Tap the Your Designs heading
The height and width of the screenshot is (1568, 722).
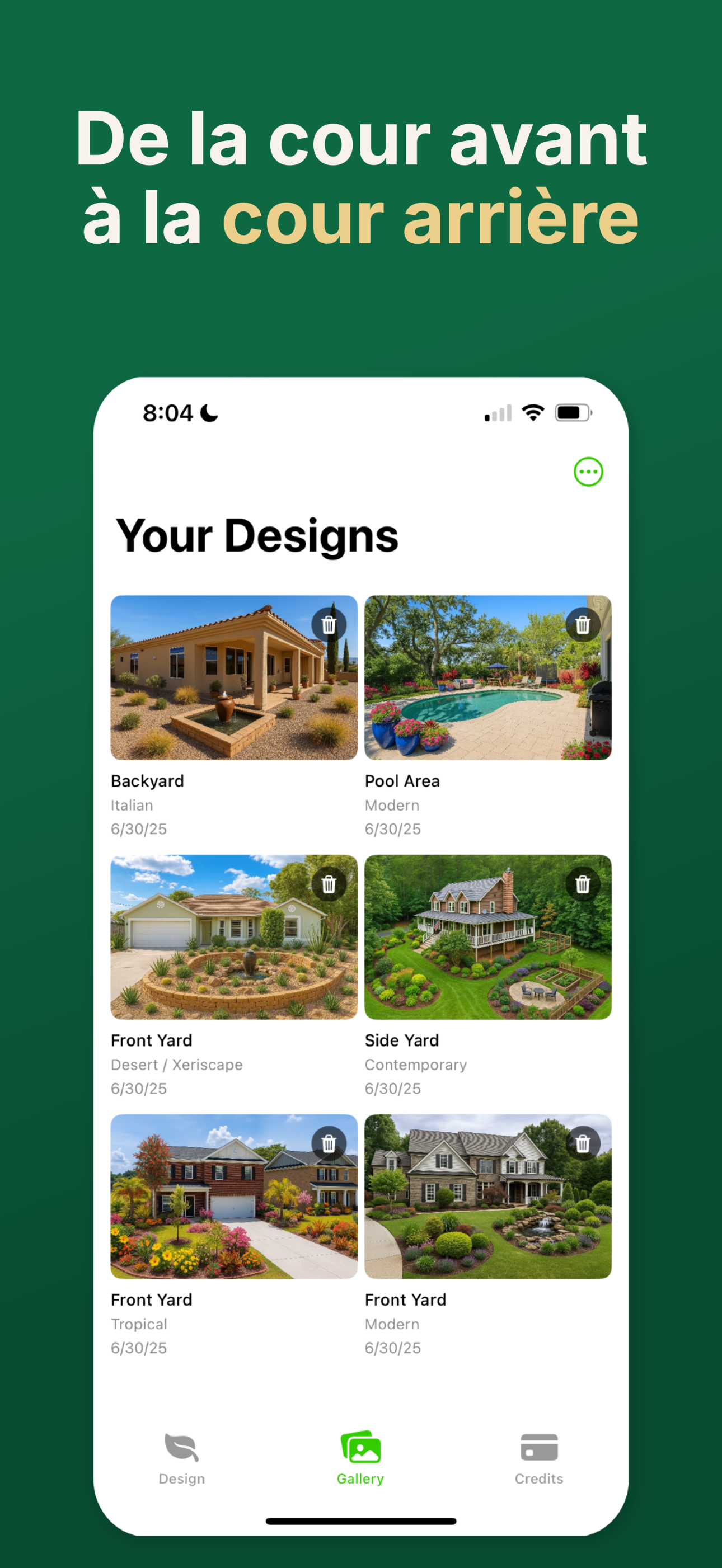(257, 536)
